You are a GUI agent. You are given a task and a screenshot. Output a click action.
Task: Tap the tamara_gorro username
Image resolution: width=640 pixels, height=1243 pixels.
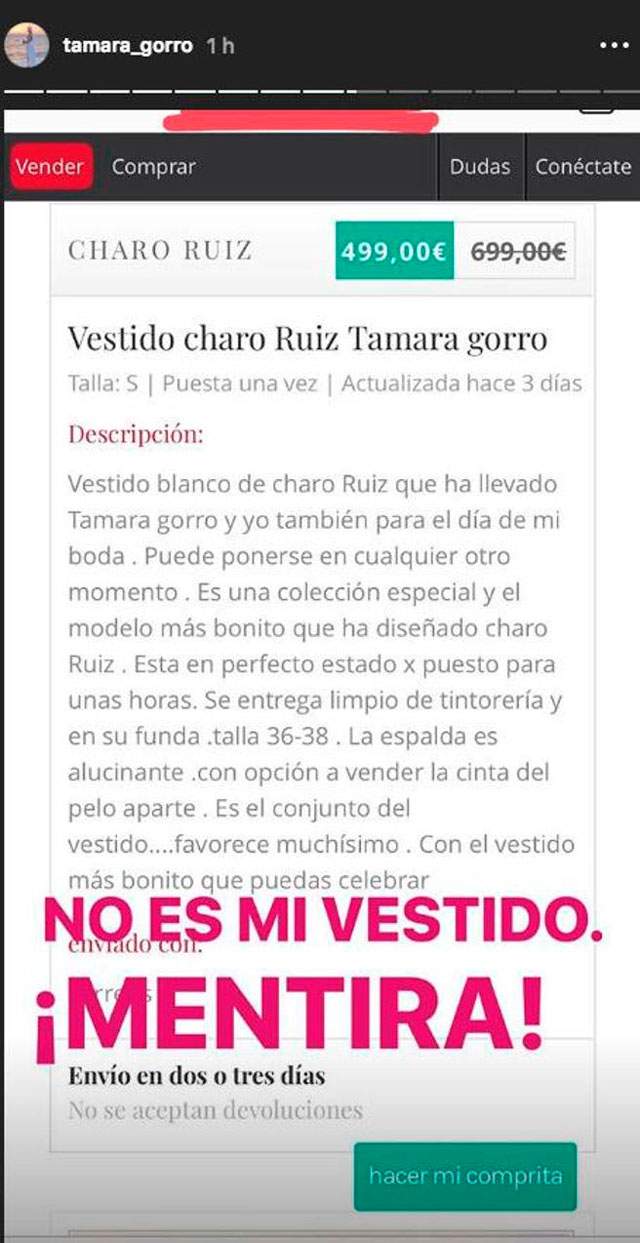tap(127, 46)
